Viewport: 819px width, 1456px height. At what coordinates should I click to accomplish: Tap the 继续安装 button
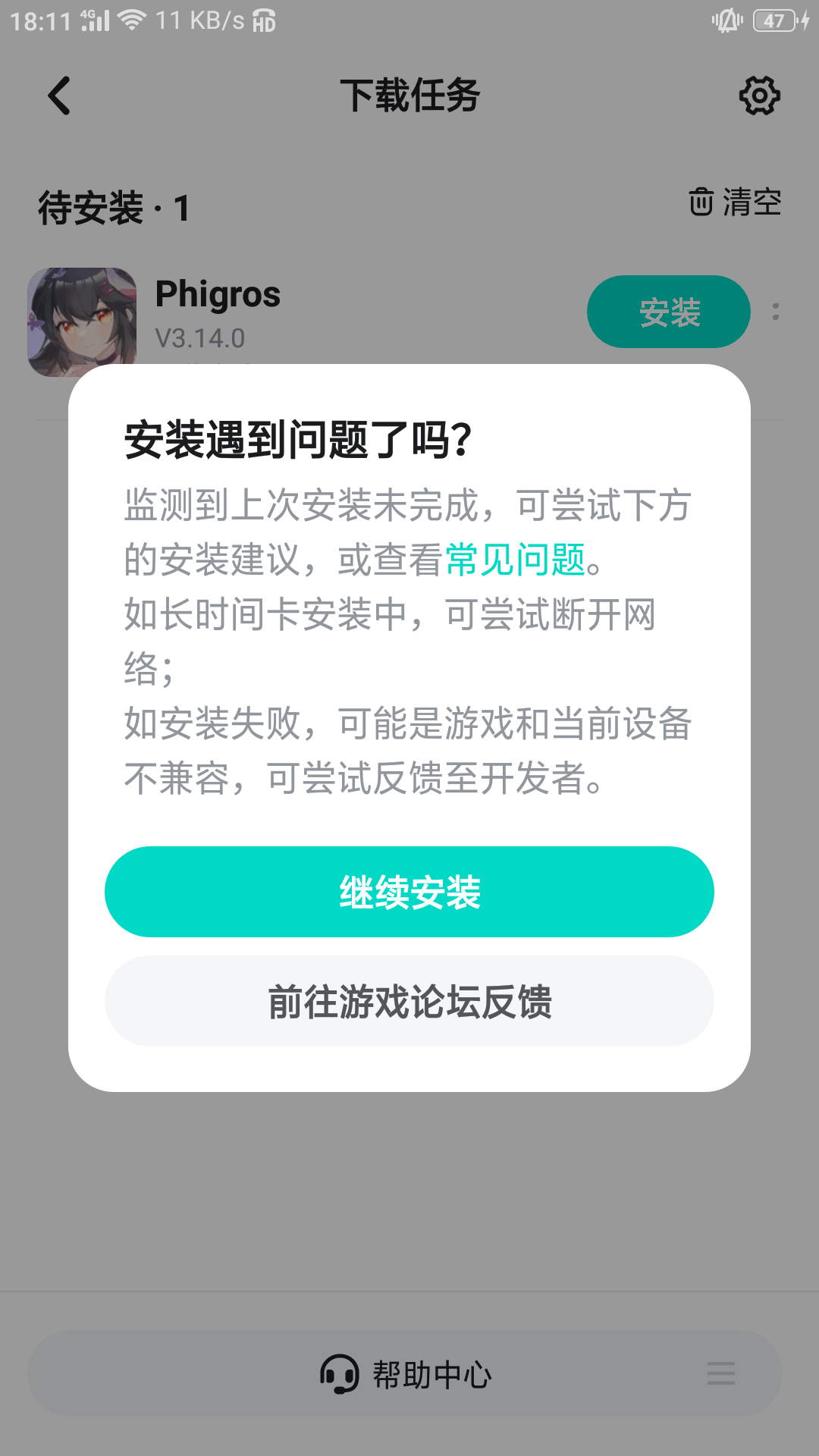(x=409, y=892)
